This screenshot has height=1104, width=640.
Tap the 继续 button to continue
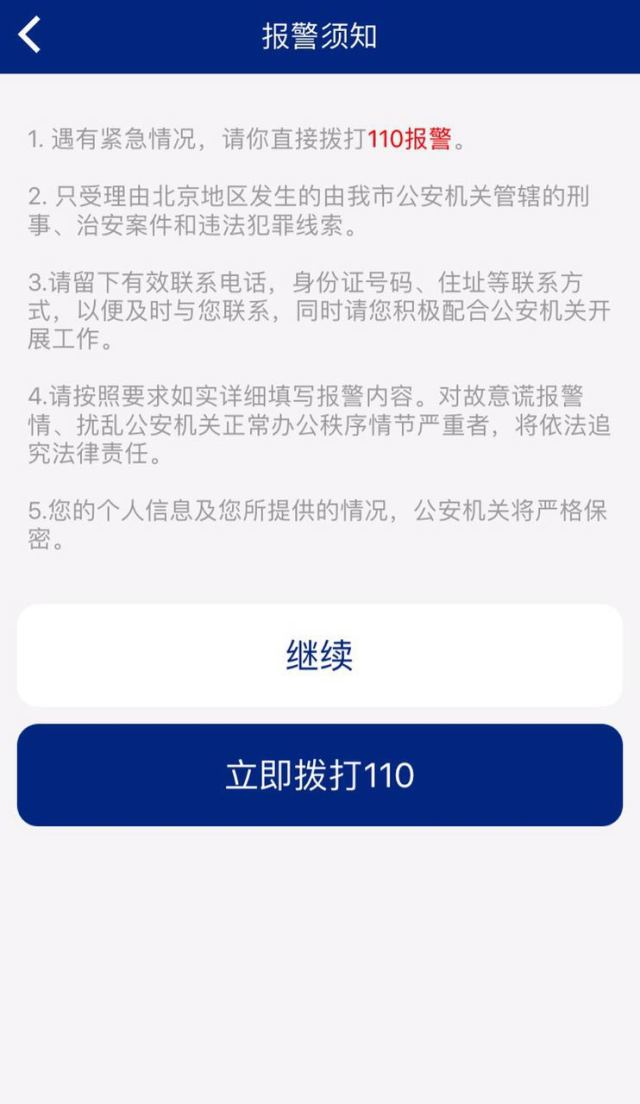tap(319, 656)
